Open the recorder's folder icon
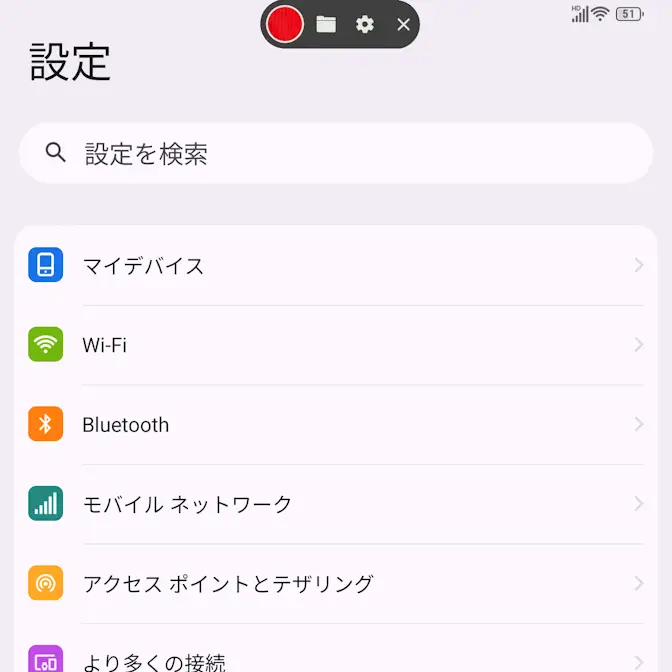The width and height of the screenshot is (672, 672). pos(326,24)
